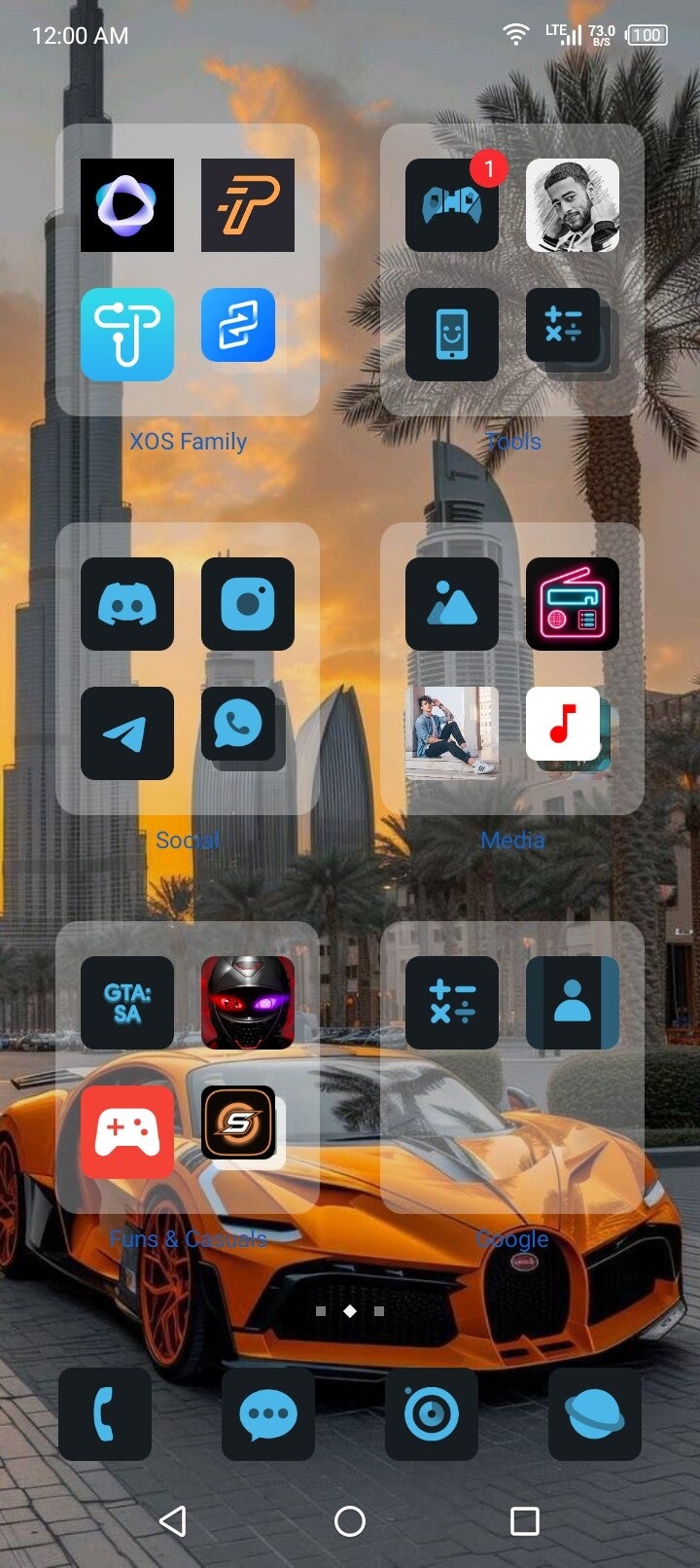The width and height of the screenshot is (700, 1568).
Task: Launch Telegram from the Social folder
Action: pos(127,733)
